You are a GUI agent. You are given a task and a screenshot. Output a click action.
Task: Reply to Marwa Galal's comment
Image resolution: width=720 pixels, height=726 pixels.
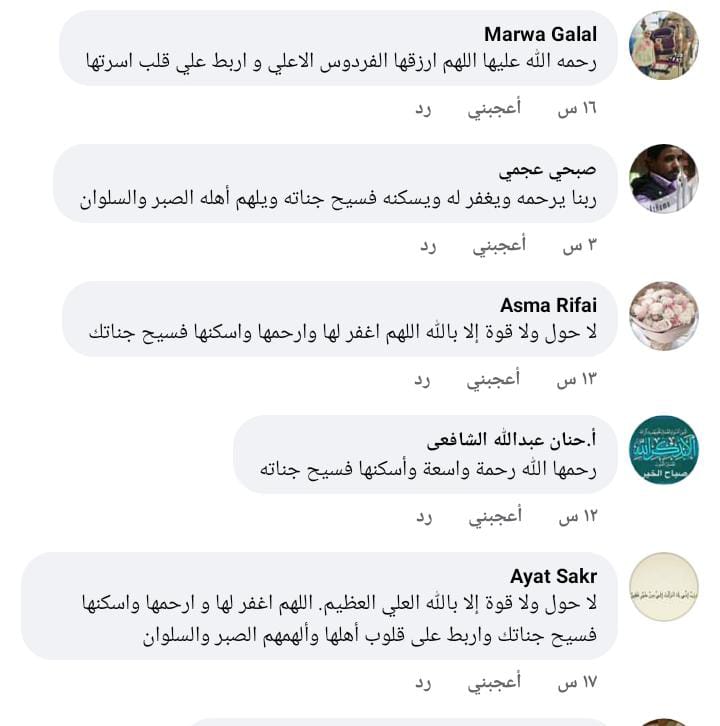[424, 109]
